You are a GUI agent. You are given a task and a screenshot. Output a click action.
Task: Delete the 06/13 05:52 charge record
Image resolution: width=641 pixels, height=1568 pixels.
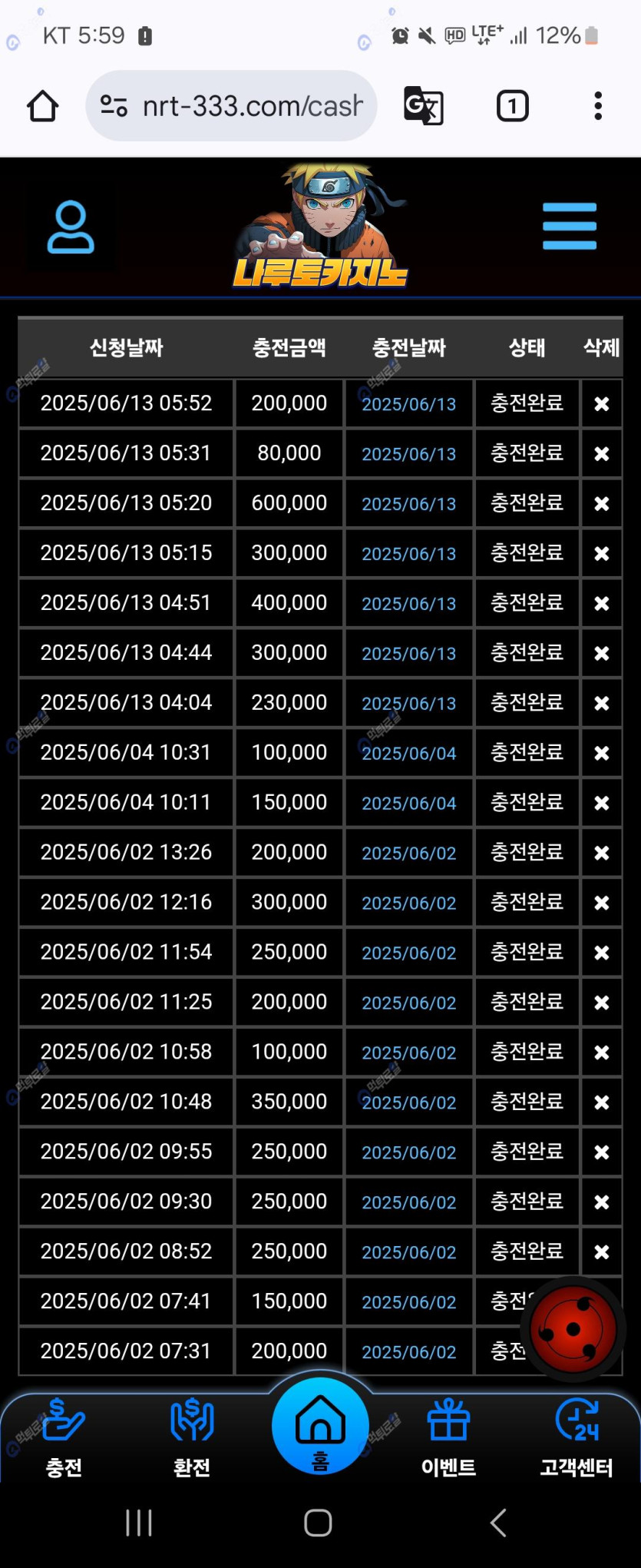coord(602,403)
